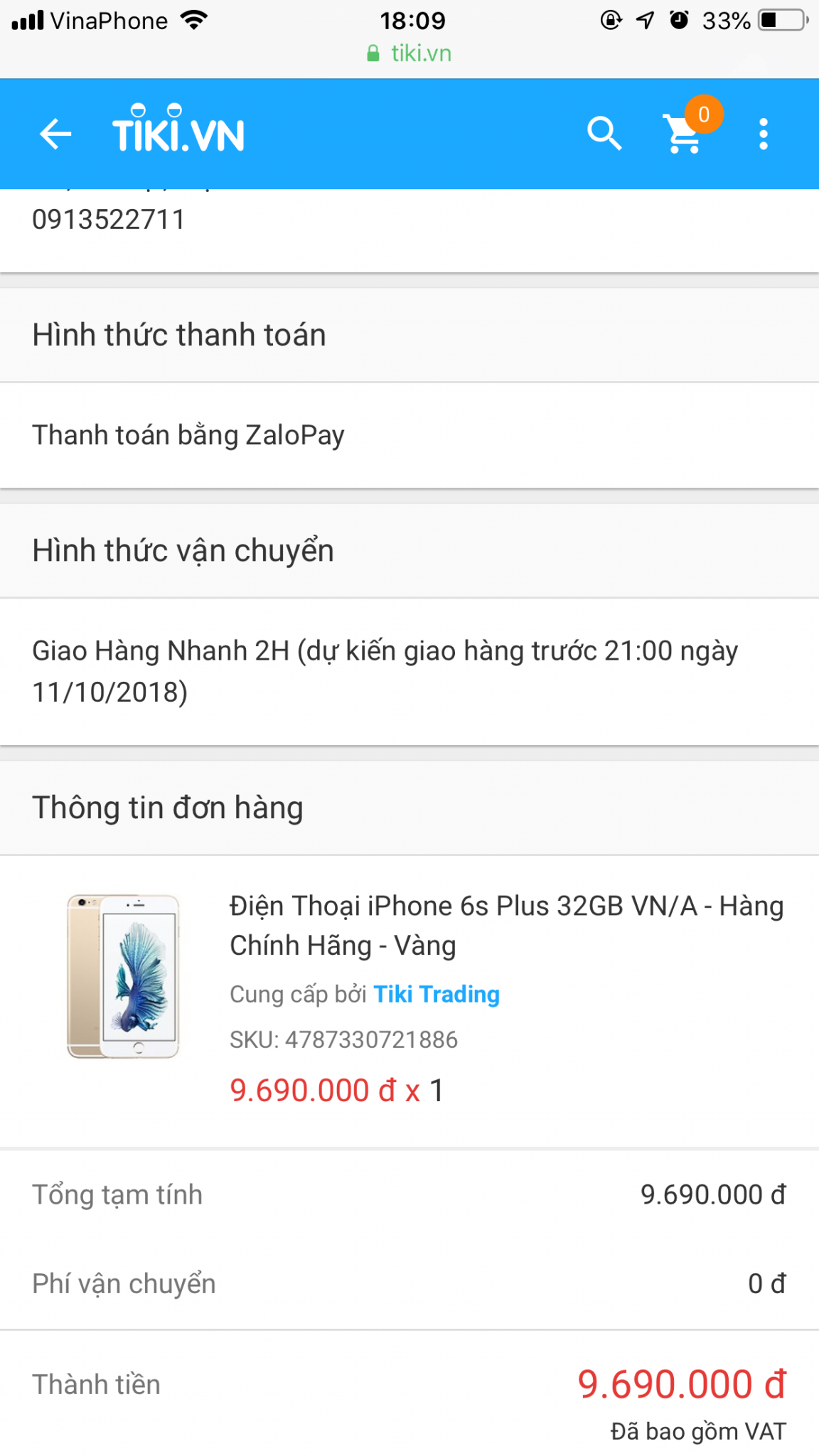
Task: Open the Tiki Trading seller link
Action: [x=437, y=994]
